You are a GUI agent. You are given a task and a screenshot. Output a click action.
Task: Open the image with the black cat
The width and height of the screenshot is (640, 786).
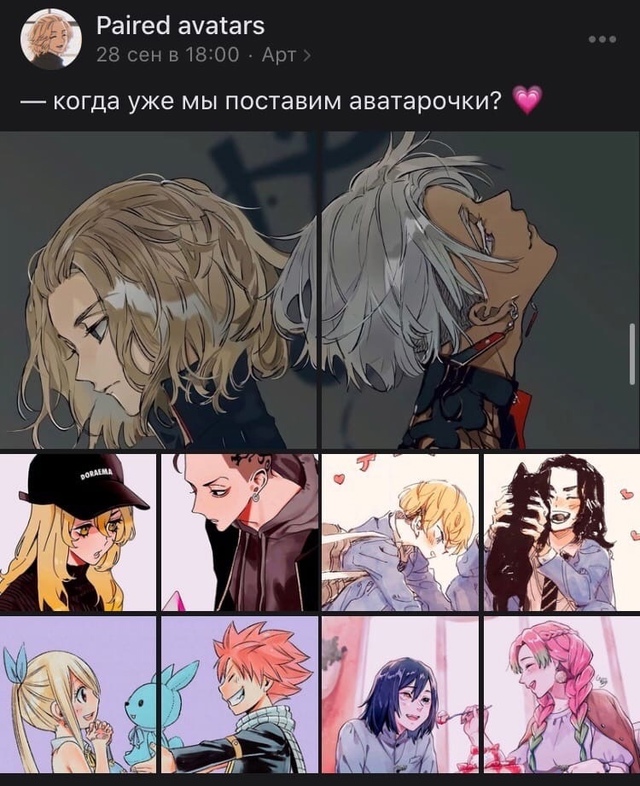pyautogui.click(x=561, y=532)
